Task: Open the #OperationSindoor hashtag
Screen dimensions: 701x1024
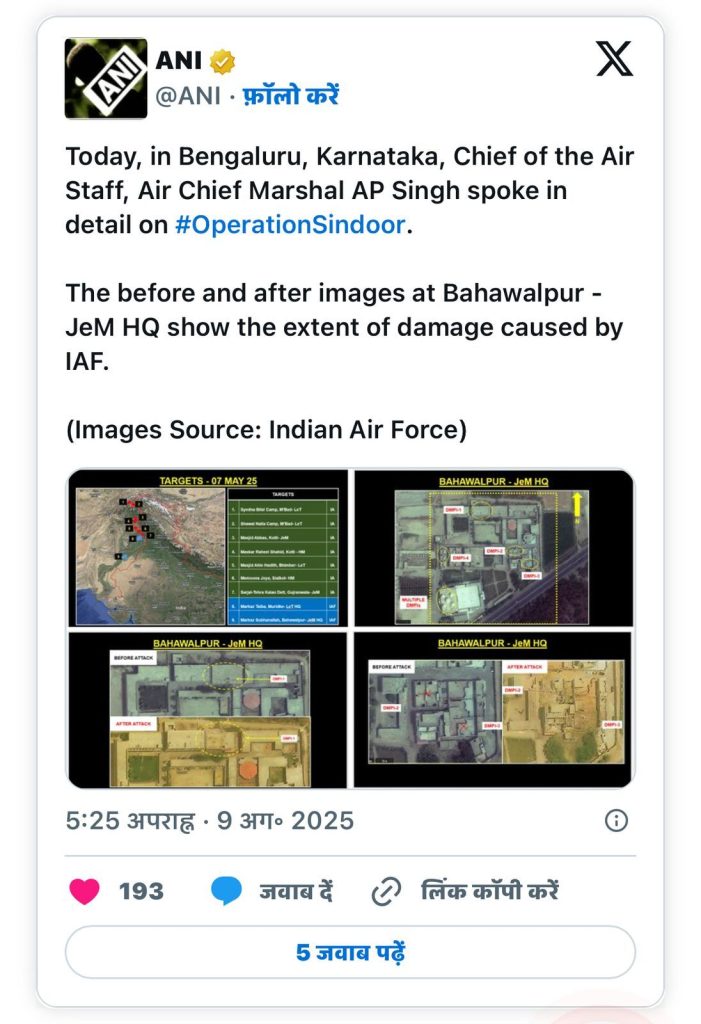Action: click(291, 225)
